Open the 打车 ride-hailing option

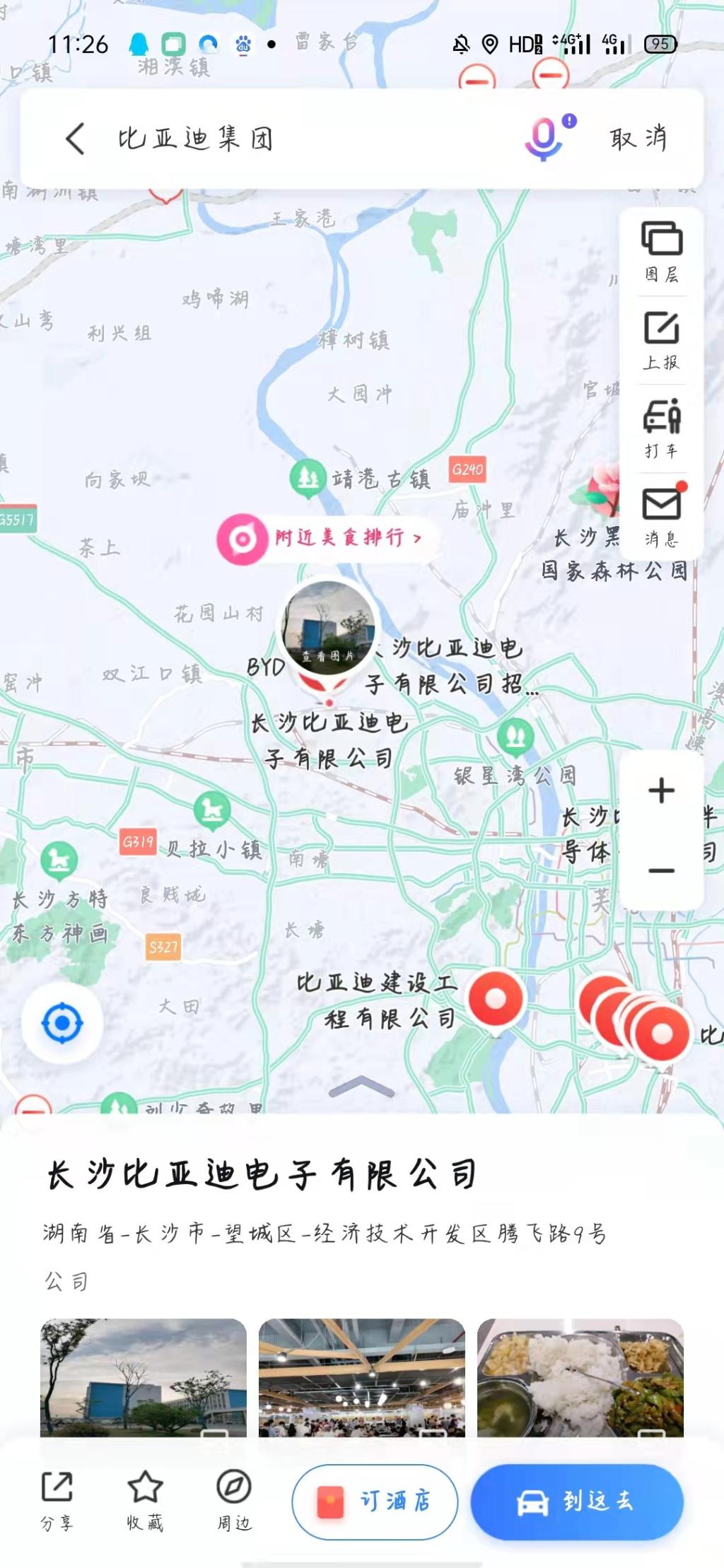(x=661, y=429)
